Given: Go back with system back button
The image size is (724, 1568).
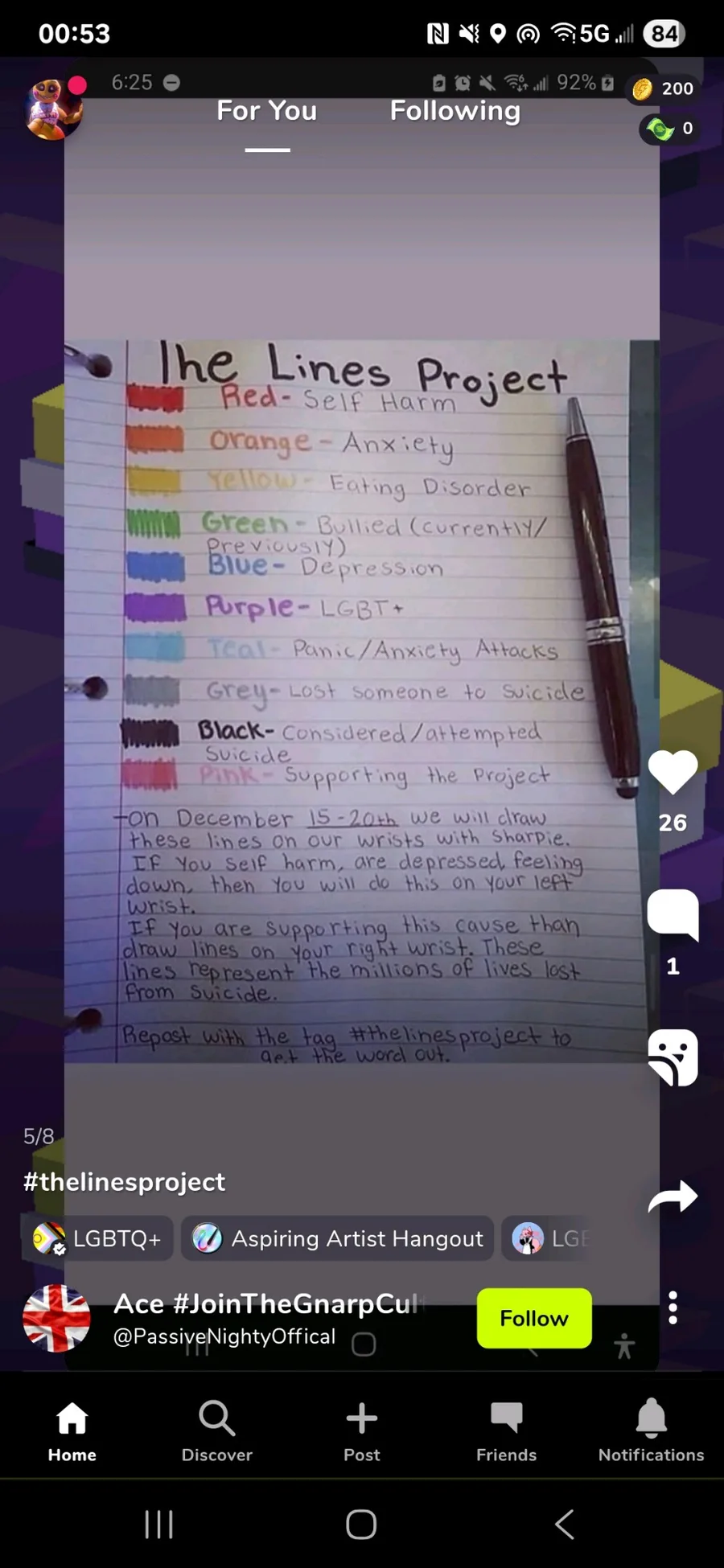Looking at the screenshot, I should (565, 1524).
